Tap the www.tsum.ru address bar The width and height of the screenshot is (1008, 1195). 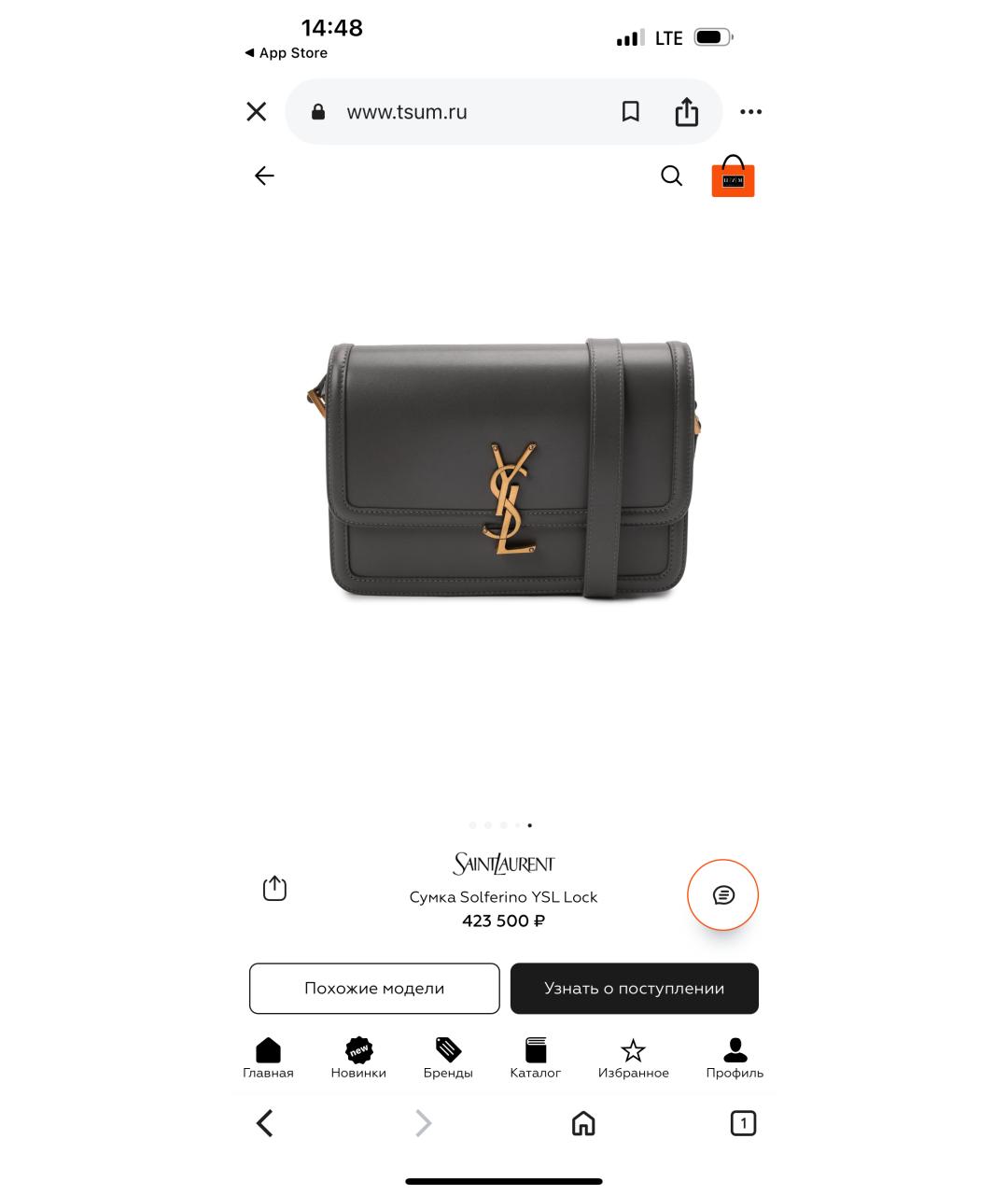pyautogui.click(x=448, y=112)
